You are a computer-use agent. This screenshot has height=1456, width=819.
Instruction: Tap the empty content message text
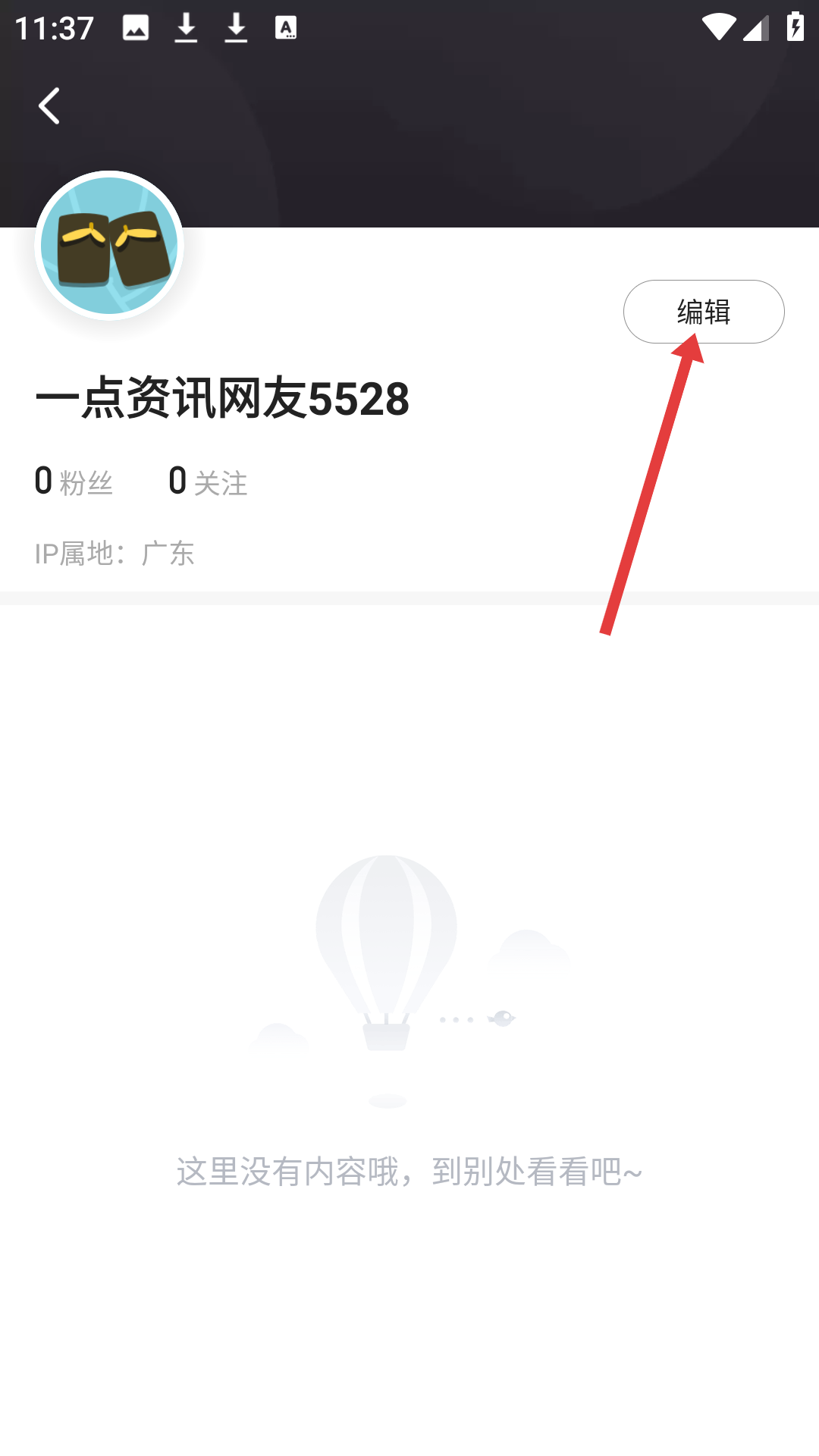pos(409,1170)
